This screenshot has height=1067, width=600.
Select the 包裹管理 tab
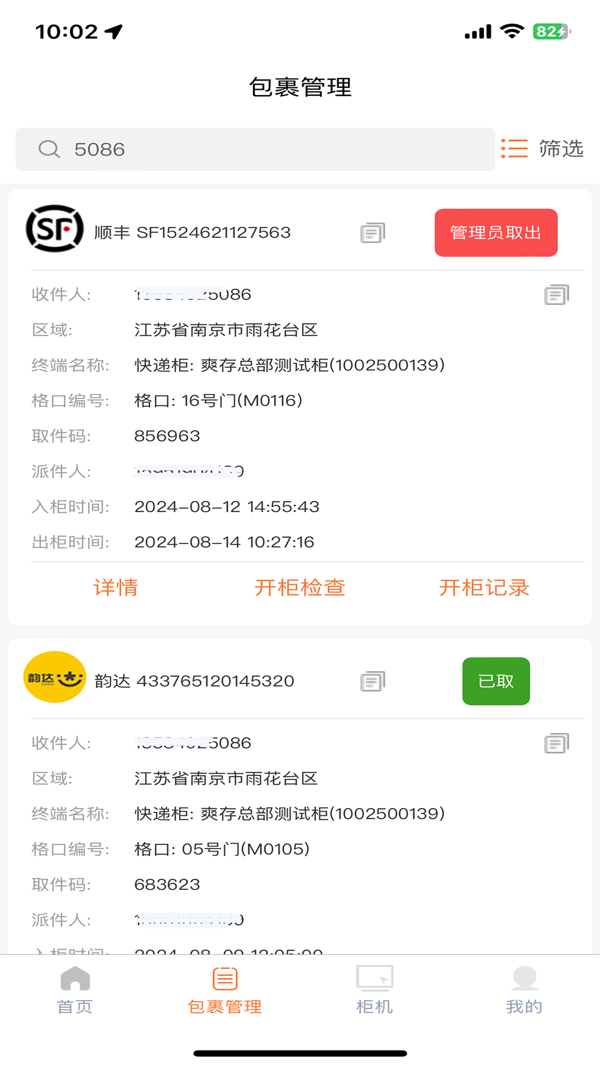coord(225,990)
